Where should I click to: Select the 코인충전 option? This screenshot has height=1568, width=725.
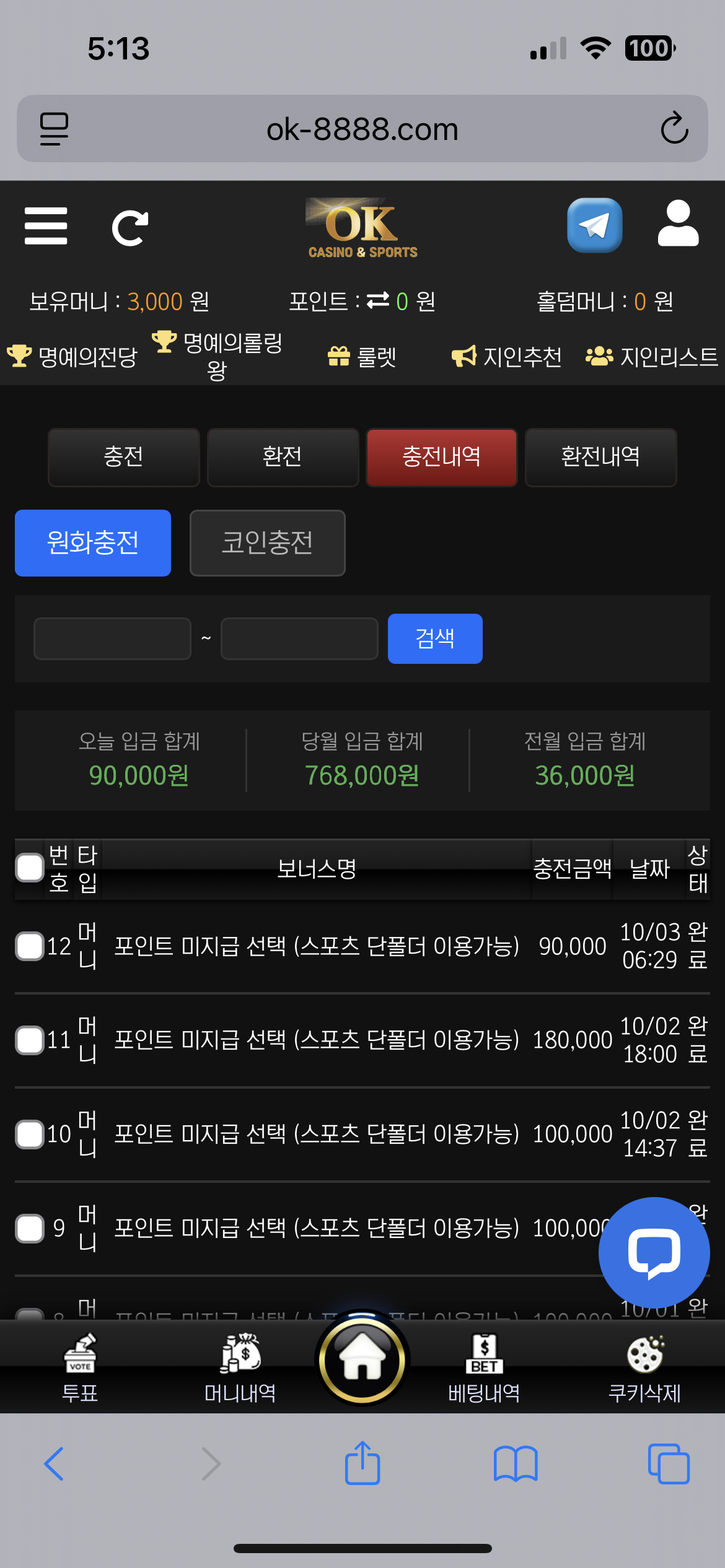(x=267, y=543)
